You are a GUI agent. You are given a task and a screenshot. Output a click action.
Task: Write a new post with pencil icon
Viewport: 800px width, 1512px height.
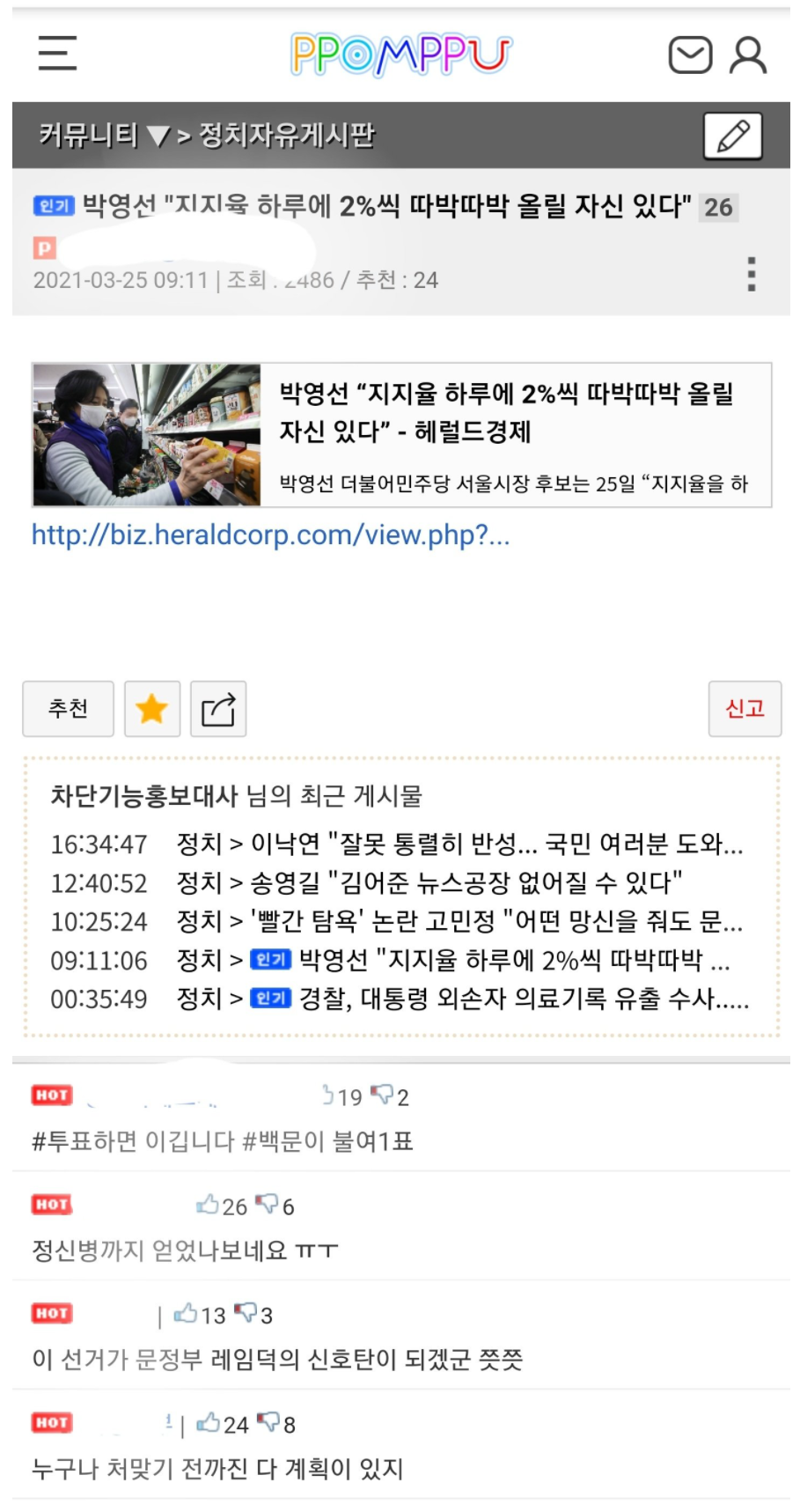point(732,136)
